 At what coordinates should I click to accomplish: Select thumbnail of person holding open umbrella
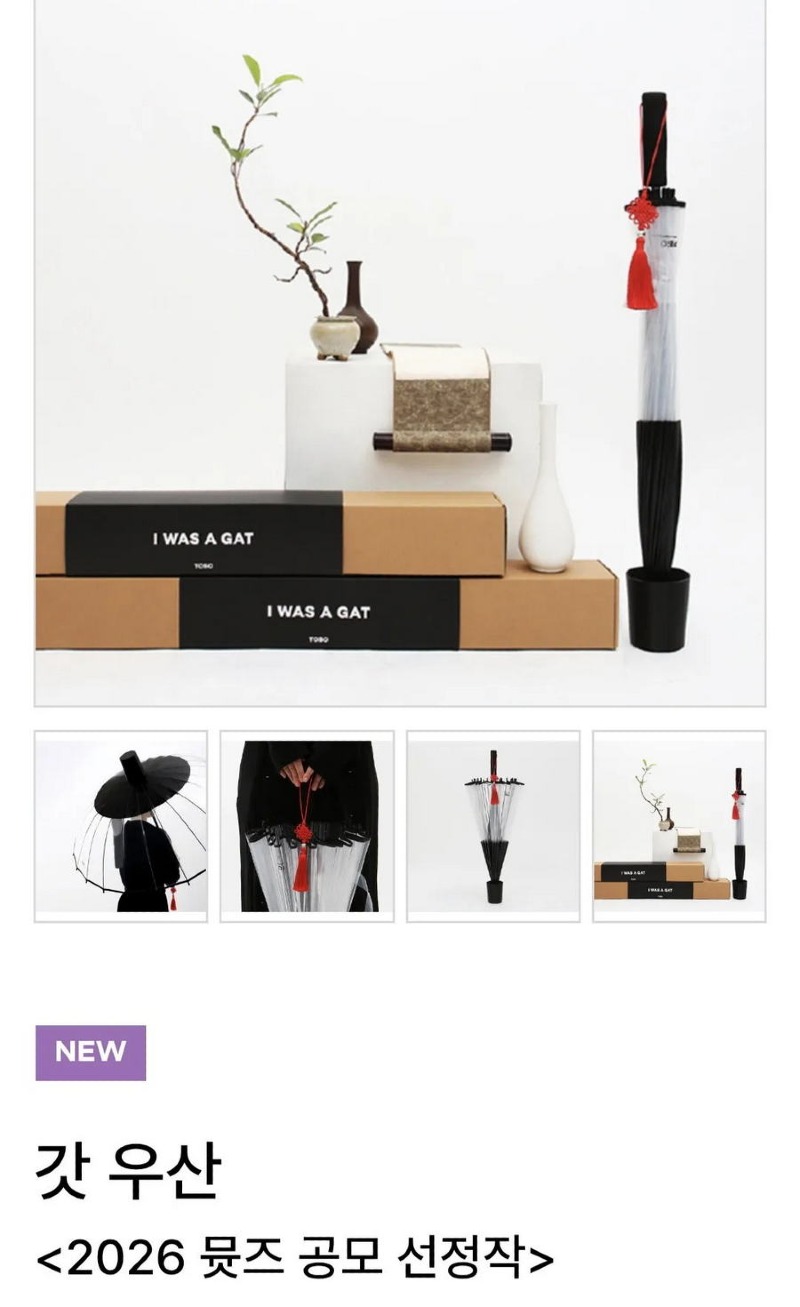pyautogui.click(x=121, y=826)
